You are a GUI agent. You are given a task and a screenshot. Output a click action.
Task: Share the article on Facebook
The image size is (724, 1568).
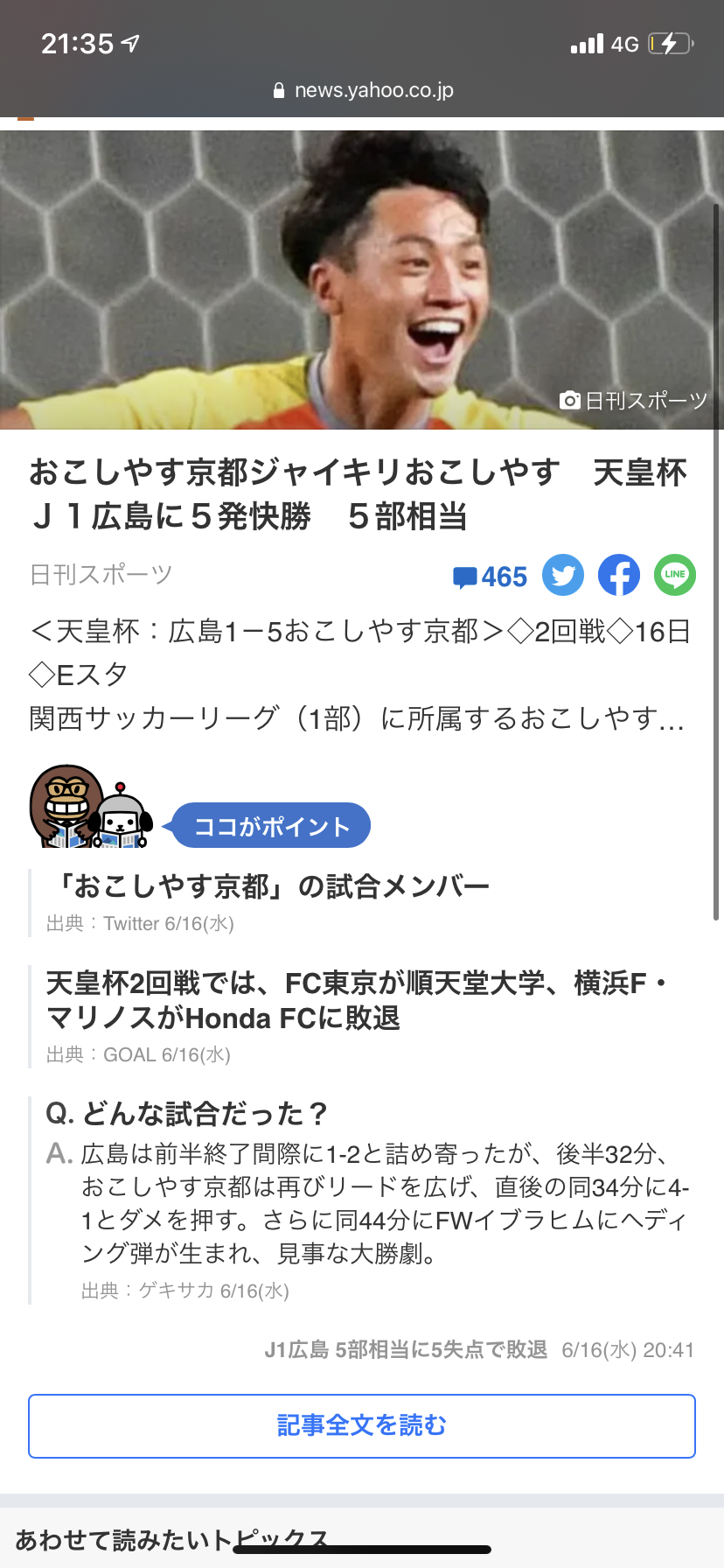tap(619, 576)
